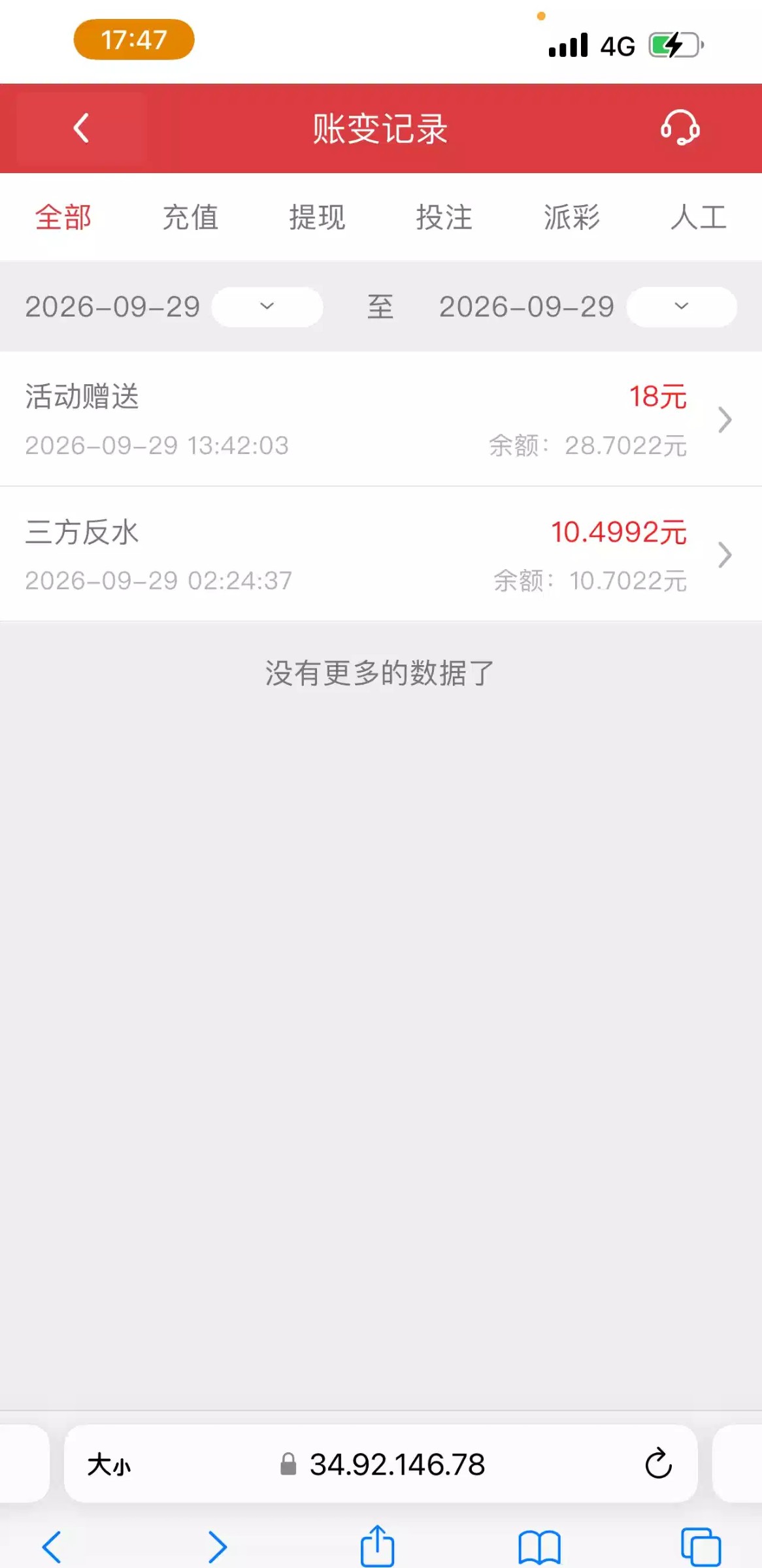This screenshot has width=762, height=1568.
Task: Open browser bookmarks
Action: coord(539,1547)
